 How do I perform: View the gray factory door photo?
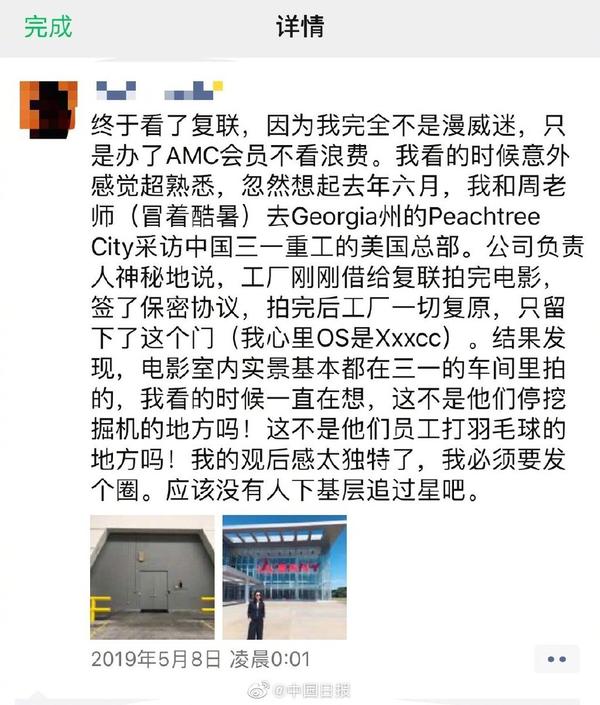coord(152,577)
